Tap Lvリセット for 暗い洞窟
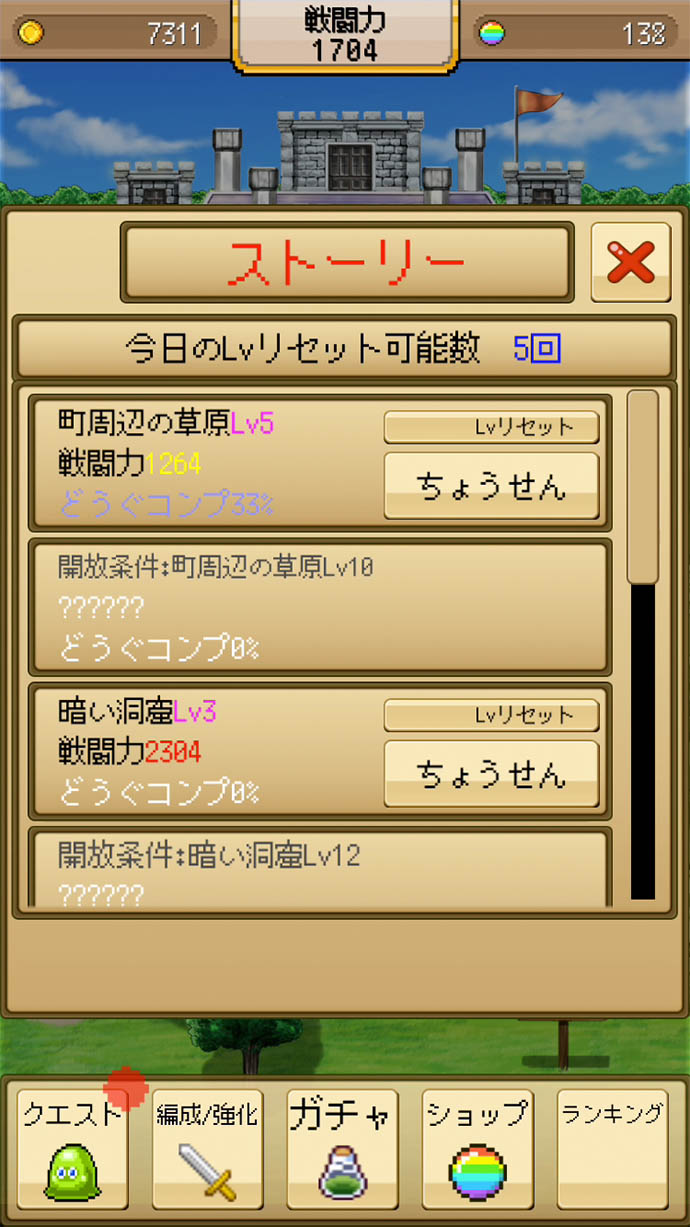Screen dimensions: 690x1227 (491, 715)
